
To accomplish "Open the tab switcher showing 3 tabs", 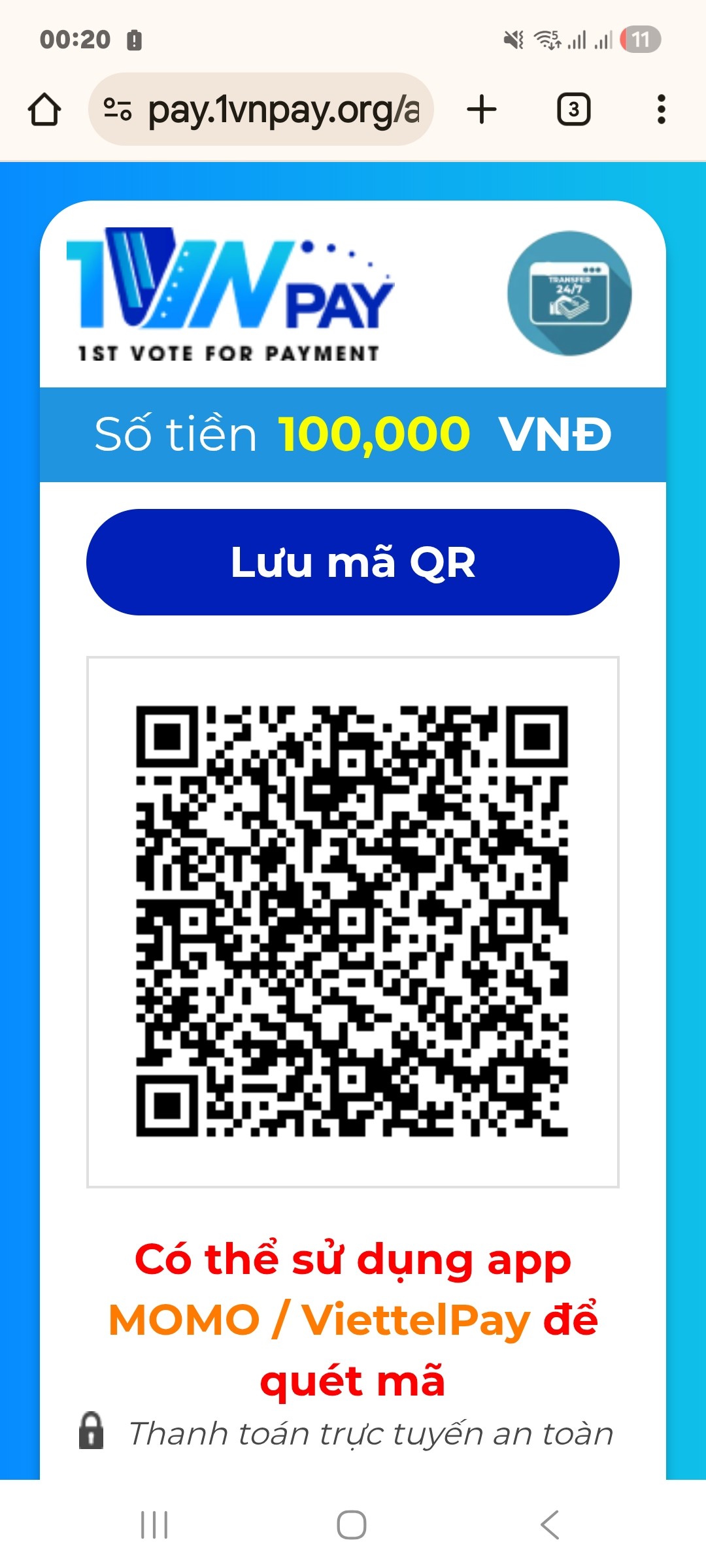I will [573, 110].
